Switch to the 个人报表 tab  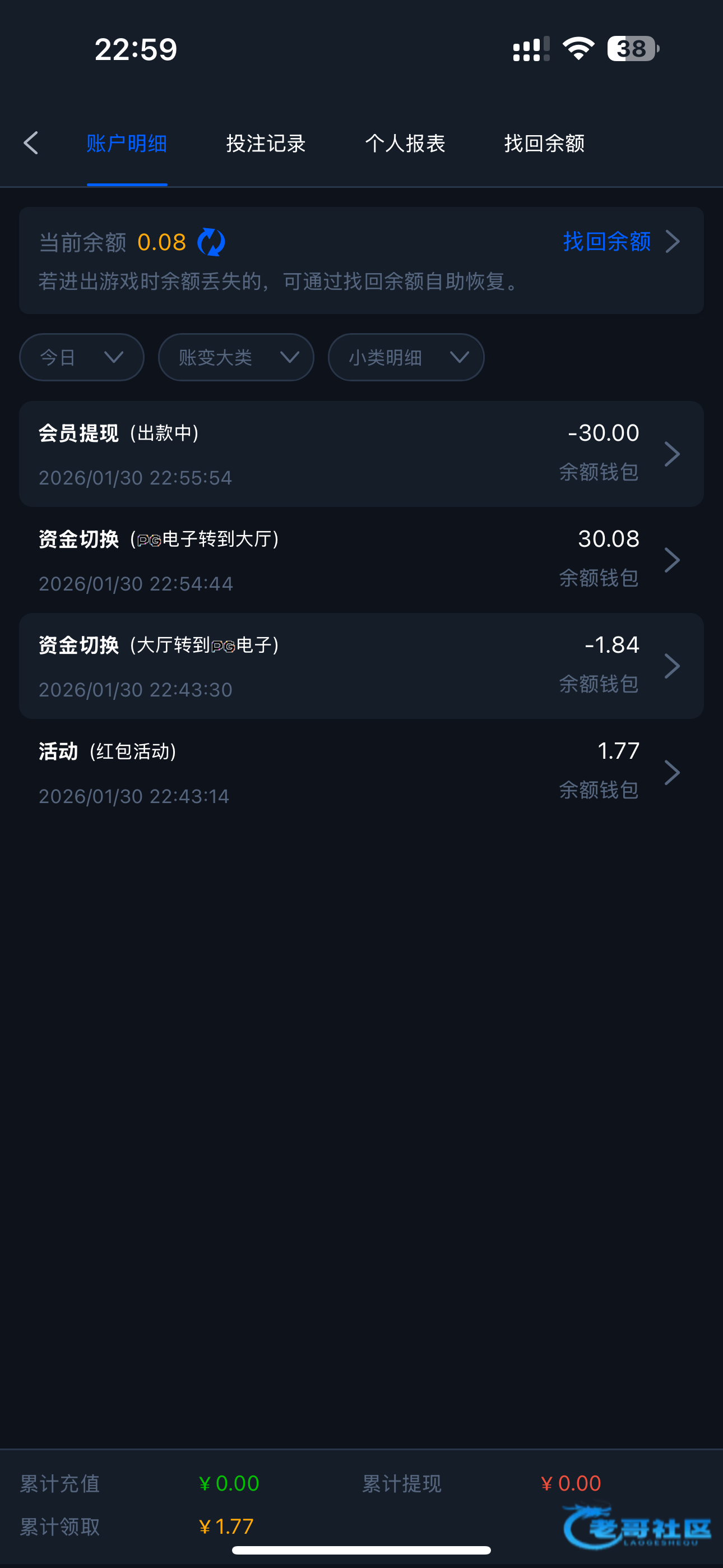(x=405, y=144)
